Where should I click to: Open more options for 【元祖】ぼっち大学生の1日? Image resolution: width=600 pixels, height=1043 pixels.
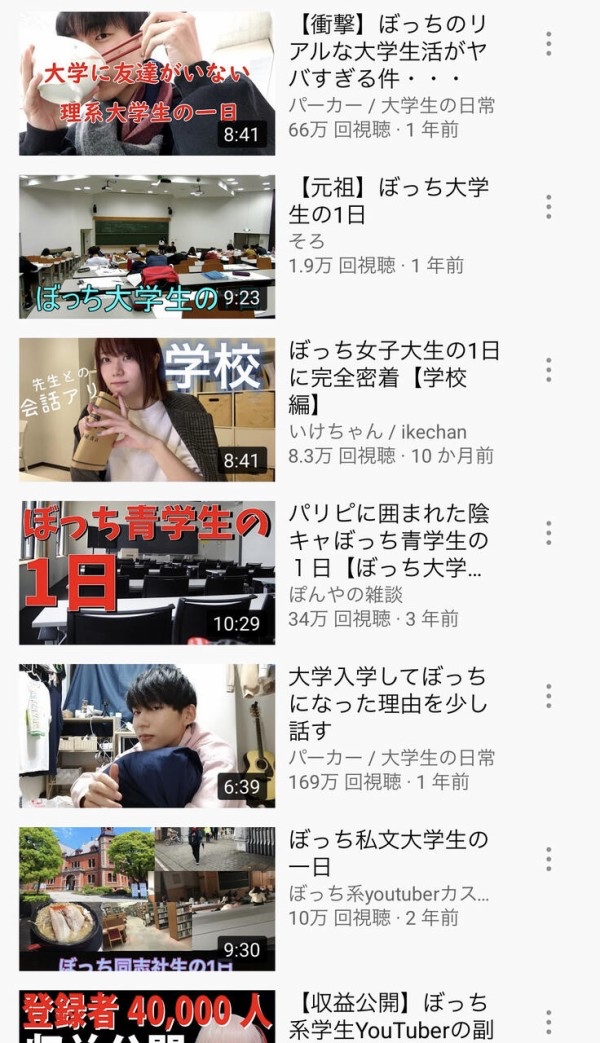pos(548,207)
